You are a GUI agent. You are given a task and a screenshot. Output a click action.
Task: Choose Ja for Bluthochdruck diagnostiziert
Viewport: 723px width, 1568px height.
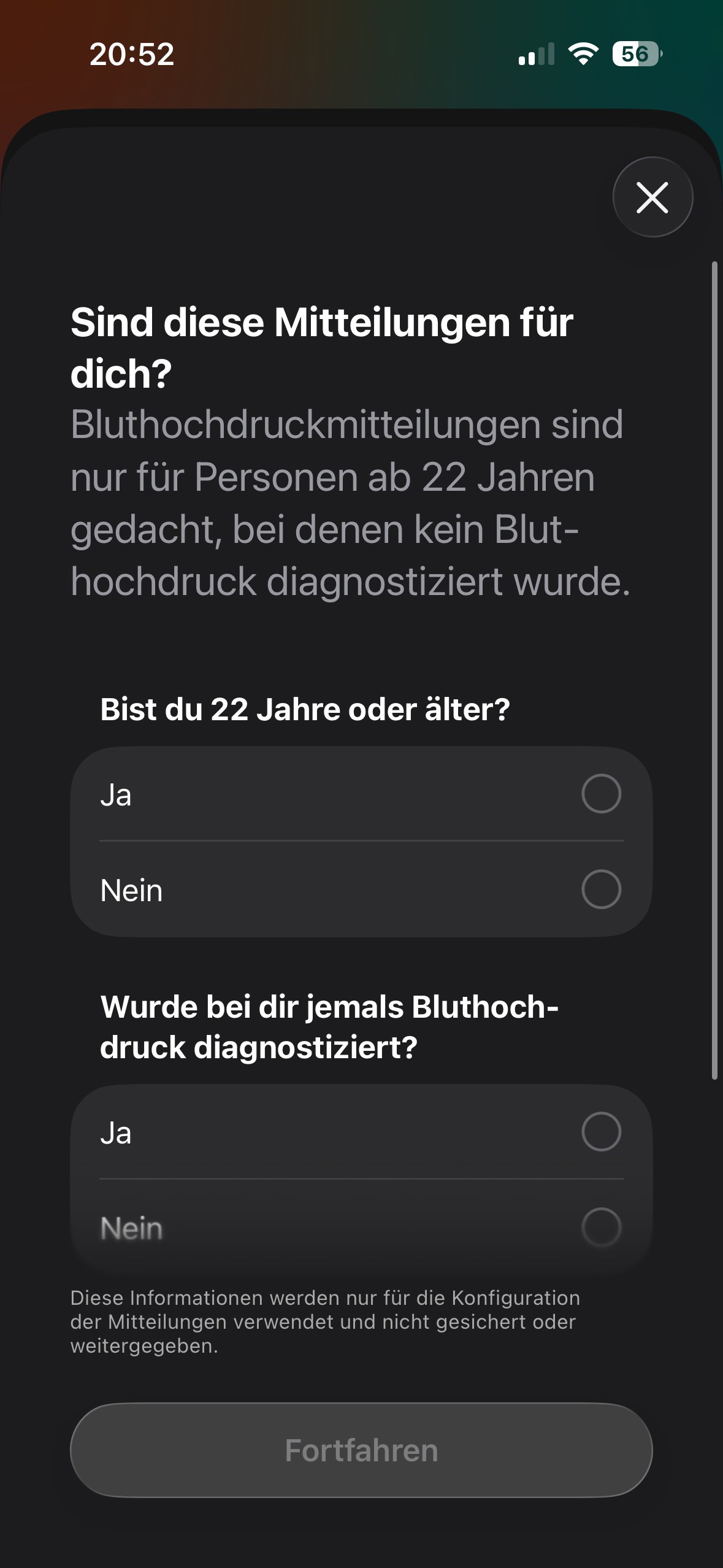[x=601, y=1132]
